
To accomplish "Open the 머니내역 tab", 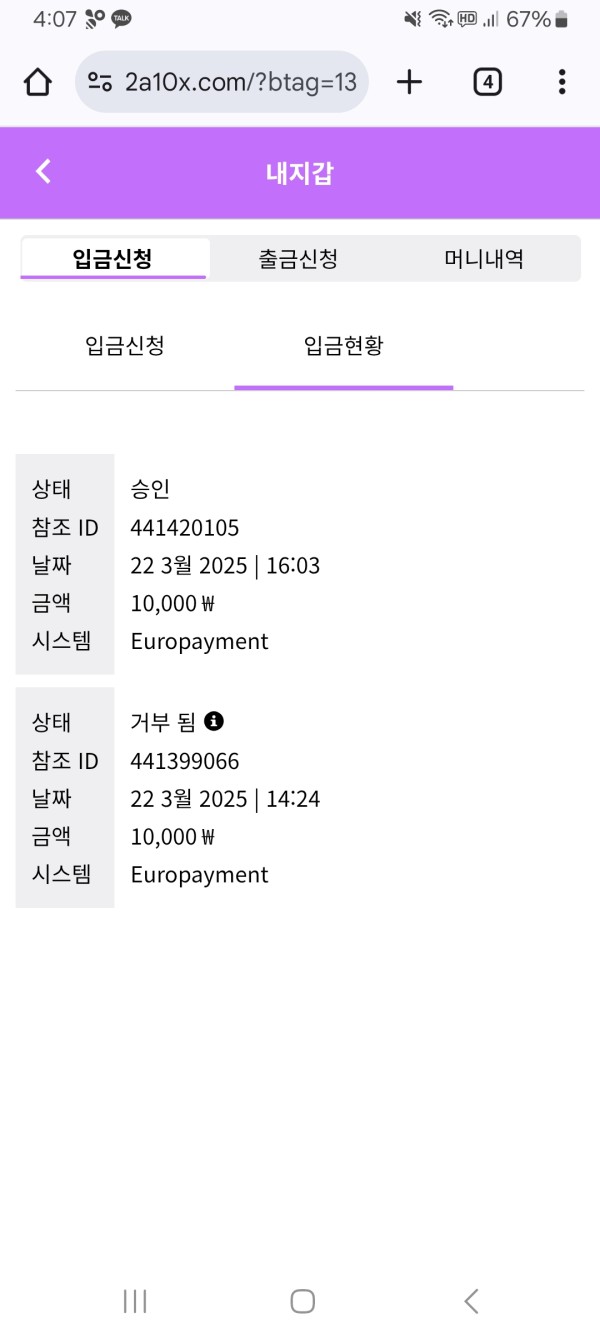I will [484, 259].
